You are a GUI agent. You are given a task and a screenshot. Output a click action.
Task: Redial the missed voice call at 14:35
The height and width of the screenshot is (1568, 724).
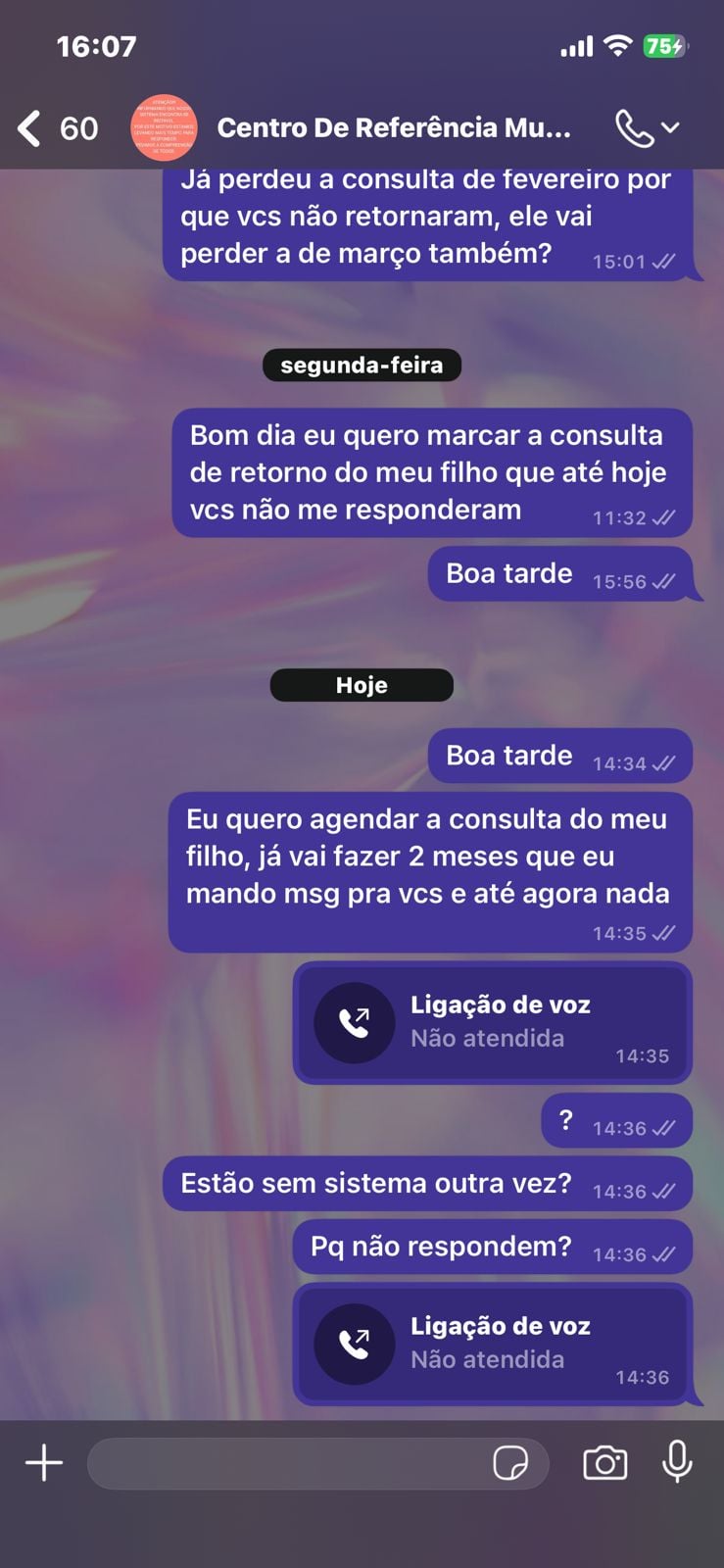point(355,1023)
